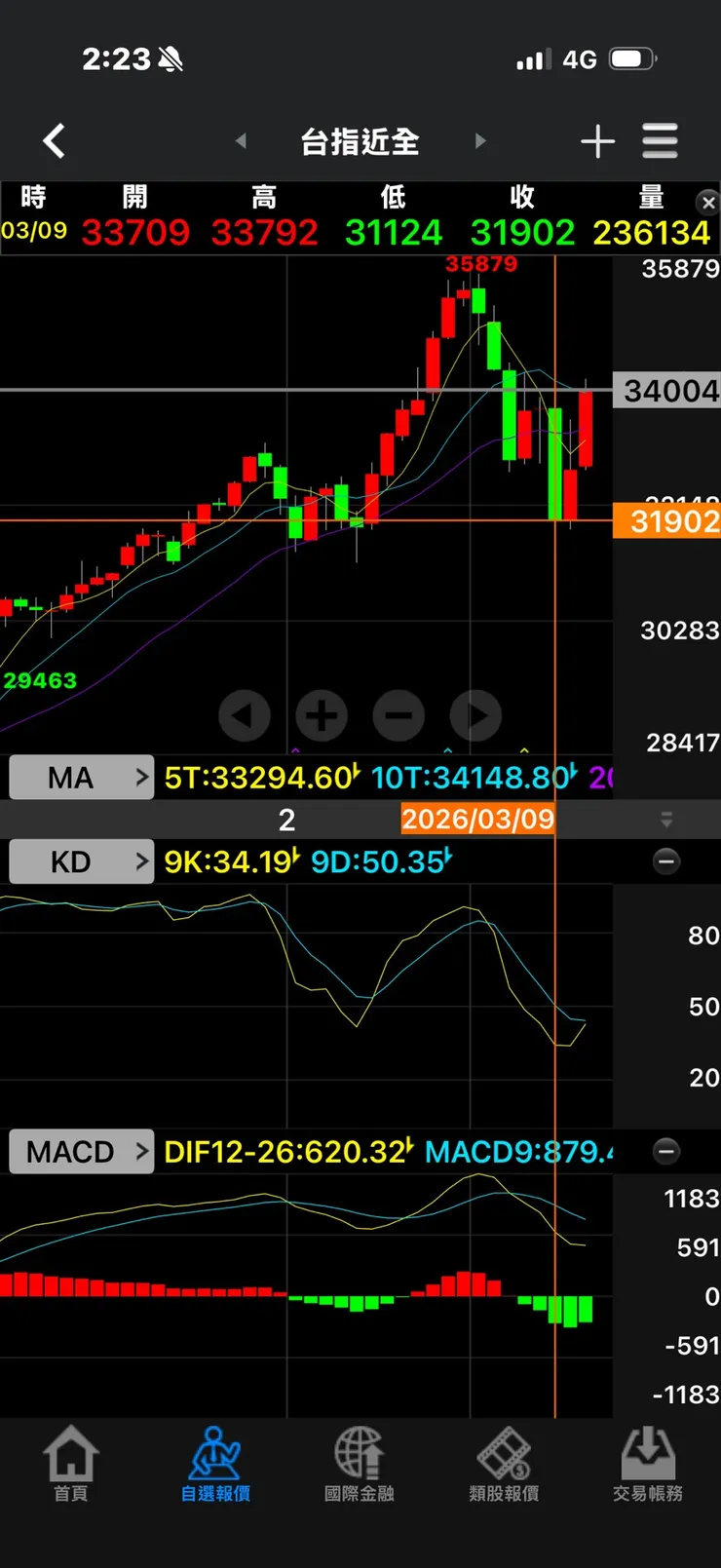The width and height of the screenshot is (721, 1568).
Task: Zoom in on the chart
Action: pos(322,716)
